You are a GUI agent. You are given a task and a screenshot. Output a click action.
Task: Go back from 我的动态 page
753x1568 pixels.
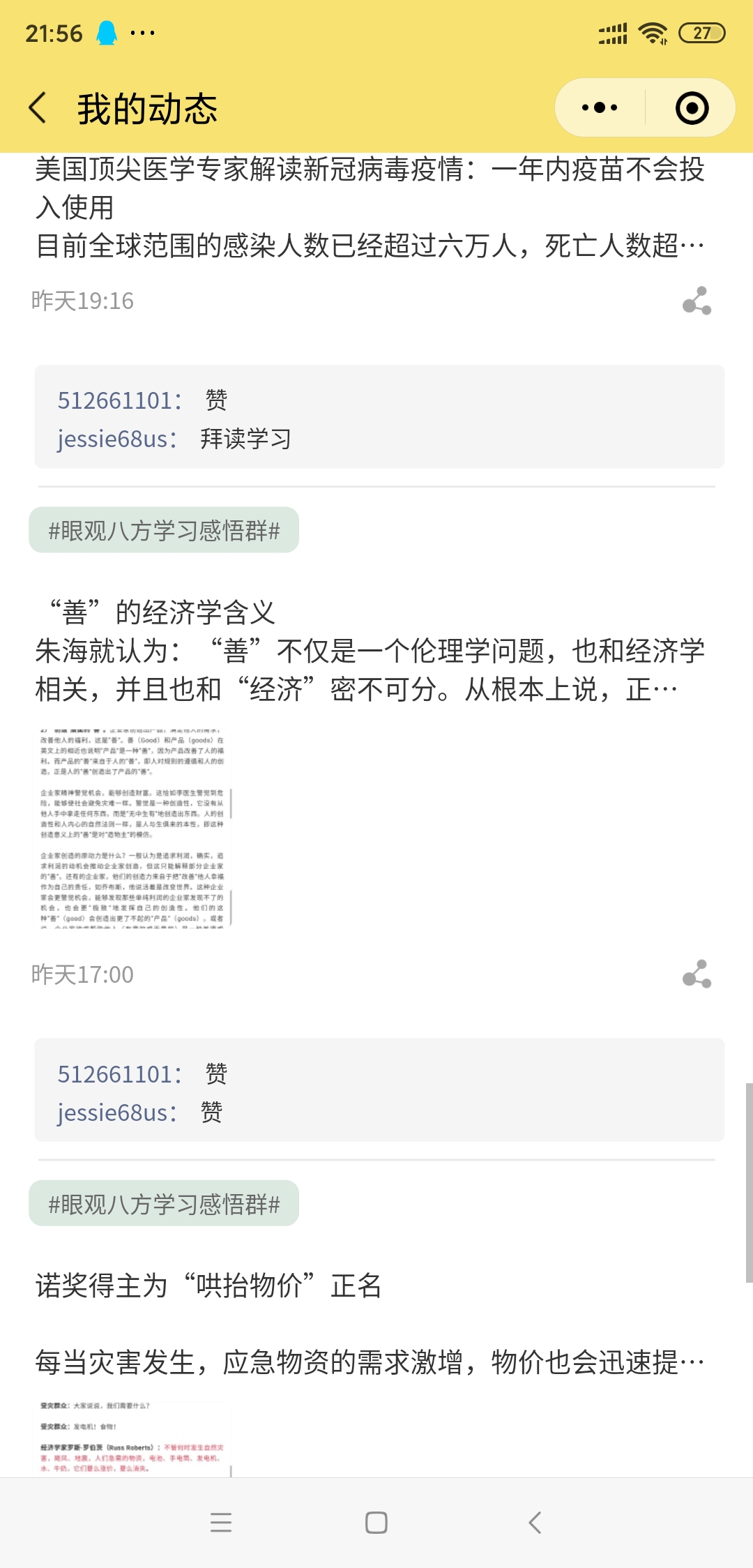[x=38, y=108]
